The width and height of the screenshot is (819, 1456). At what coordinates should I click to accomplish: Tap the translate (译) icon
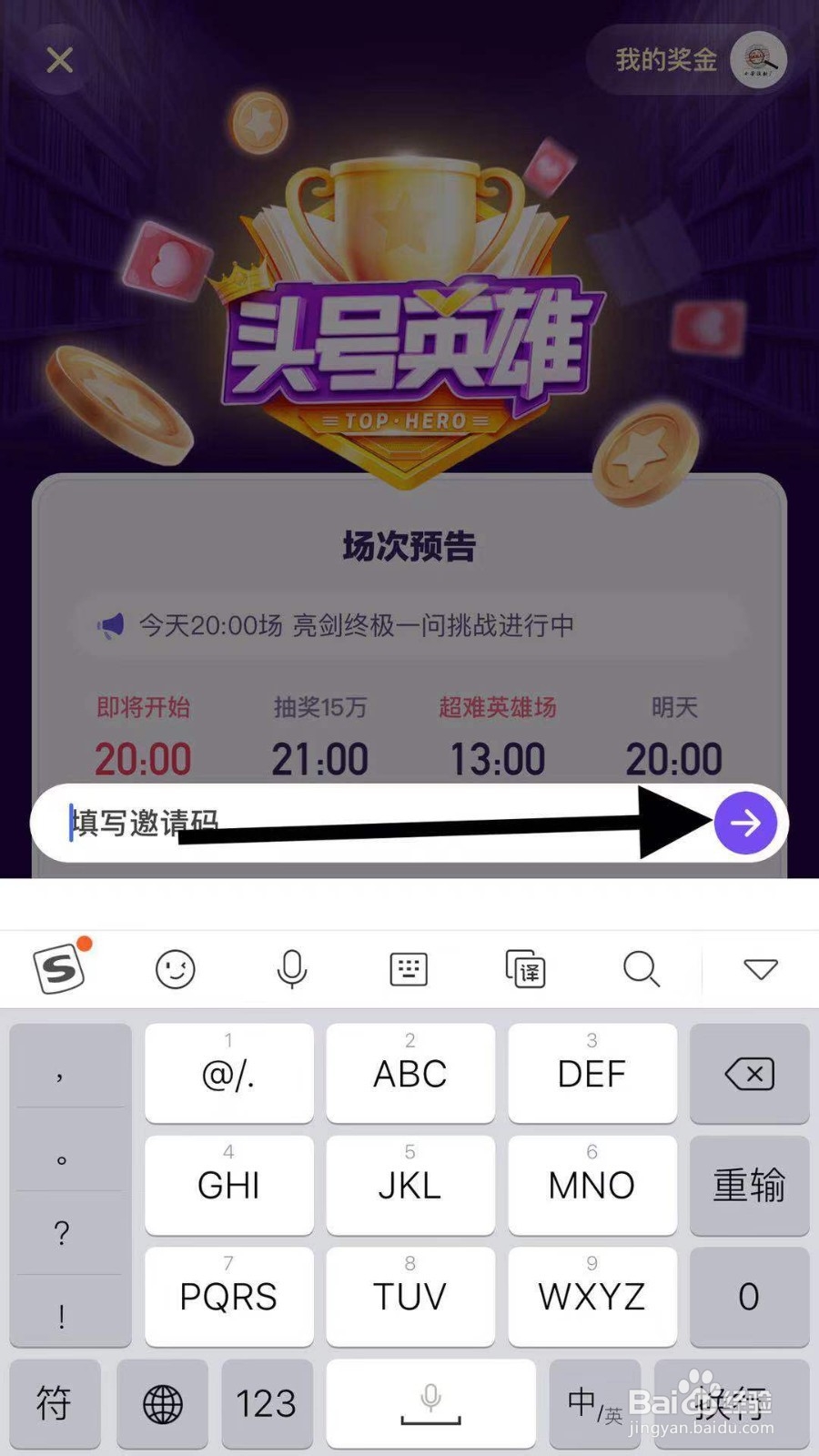click(x=526, y=969)
